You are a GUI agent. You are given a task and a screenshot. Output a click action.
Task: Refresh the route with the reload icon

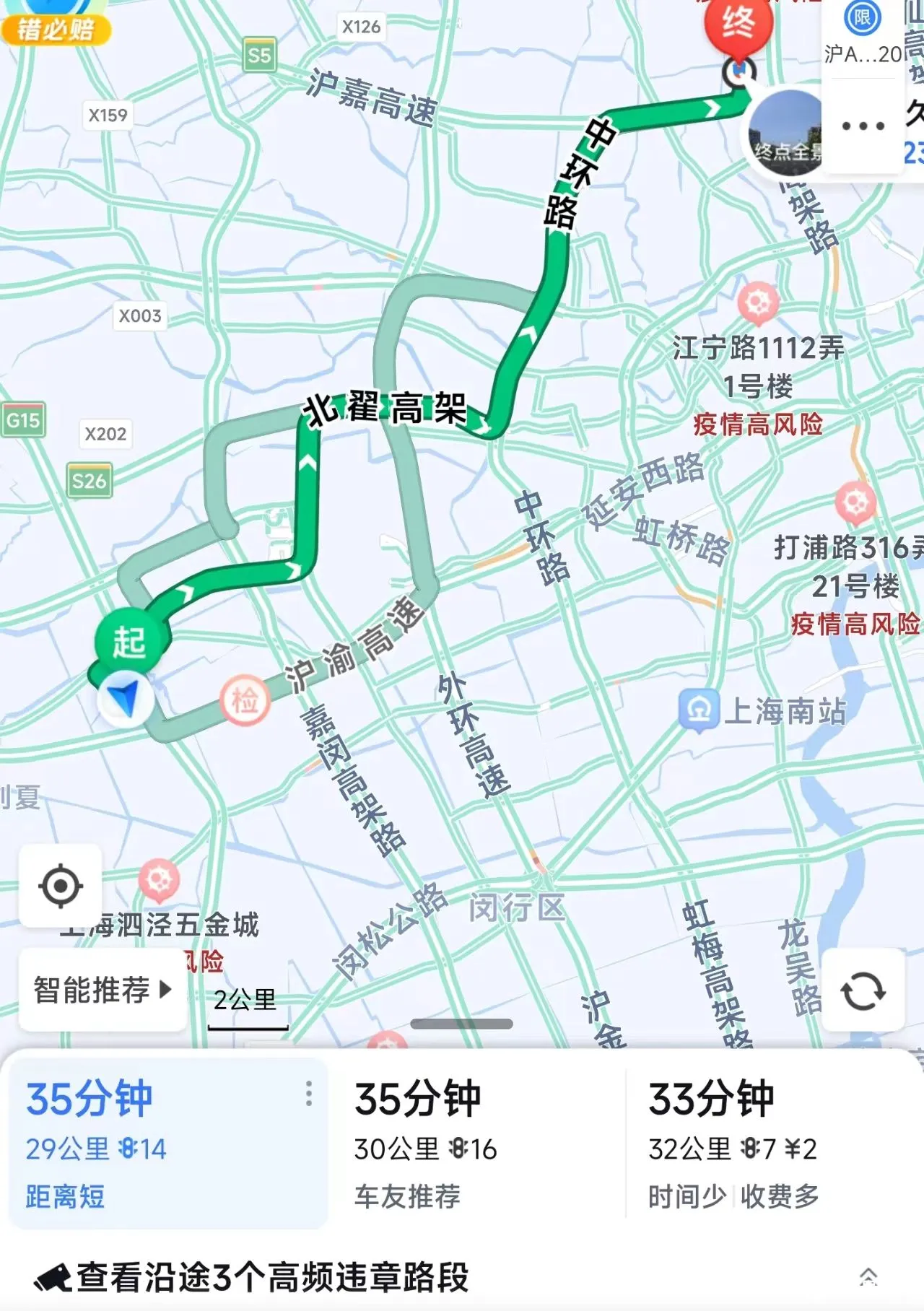tap(863, 990)
